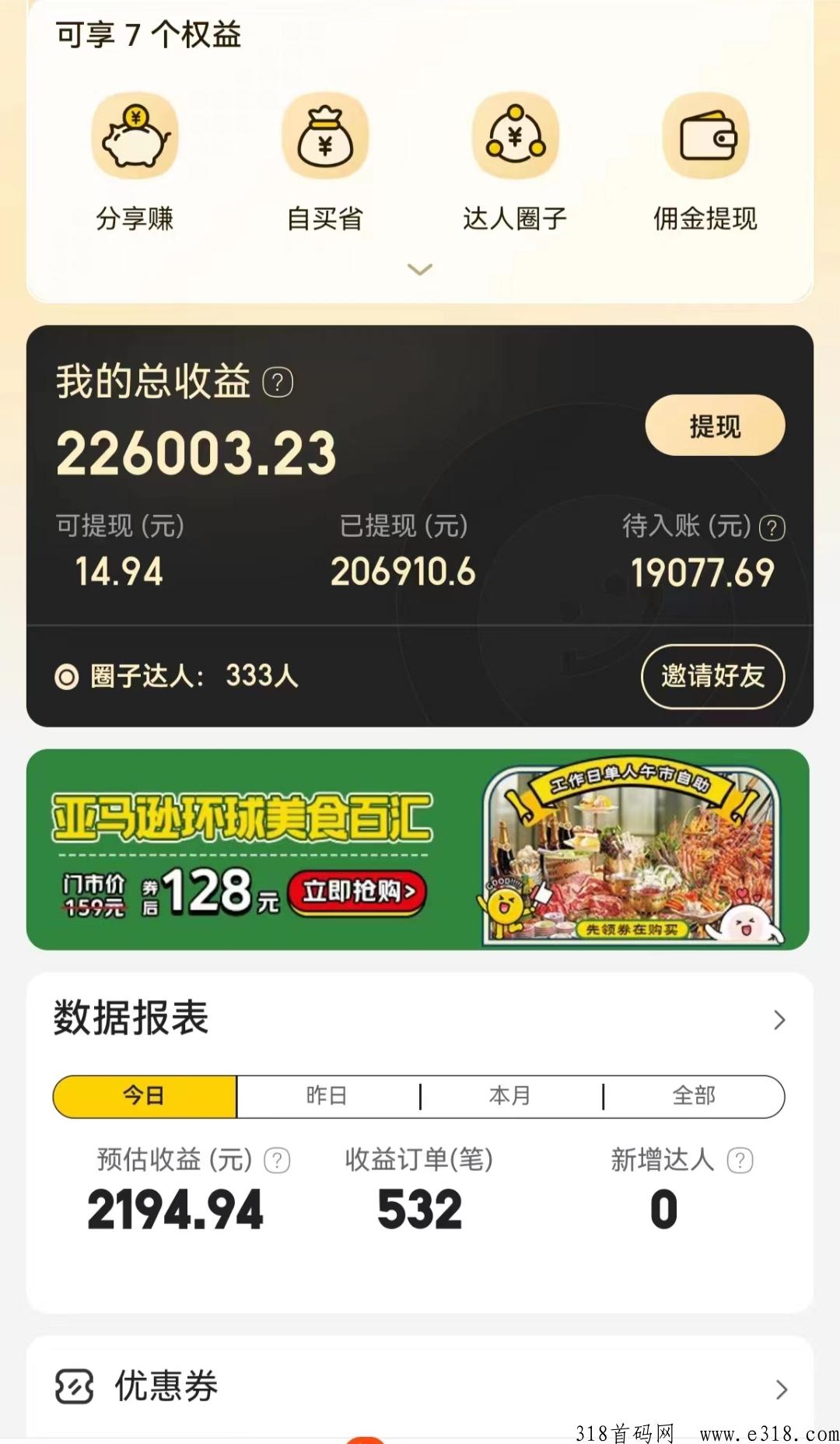
Task: Open the 数据报表 details arrow
Action: click(779, 1019)
